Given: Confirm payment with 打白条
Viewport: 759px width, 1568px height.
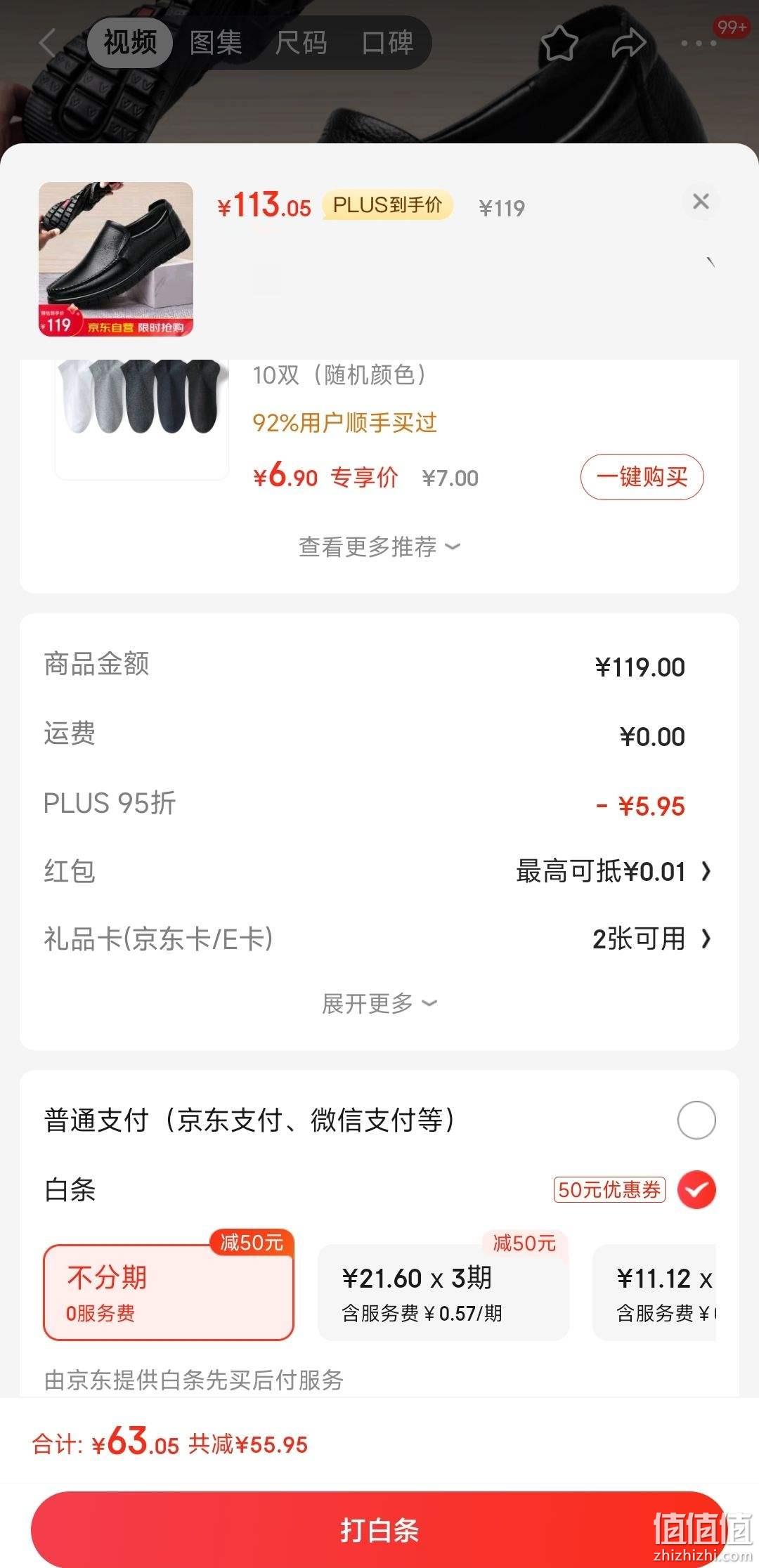Looking at the screenshot, I should pos(379,1529).
